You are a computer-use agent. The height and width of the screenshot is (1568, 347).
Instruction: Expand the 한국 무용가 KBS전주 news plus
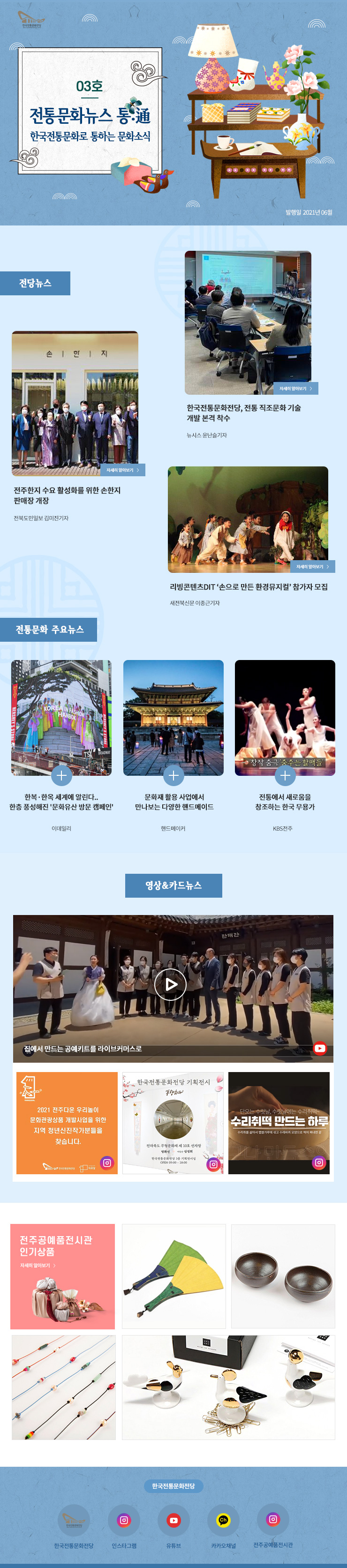click(285, 775)
